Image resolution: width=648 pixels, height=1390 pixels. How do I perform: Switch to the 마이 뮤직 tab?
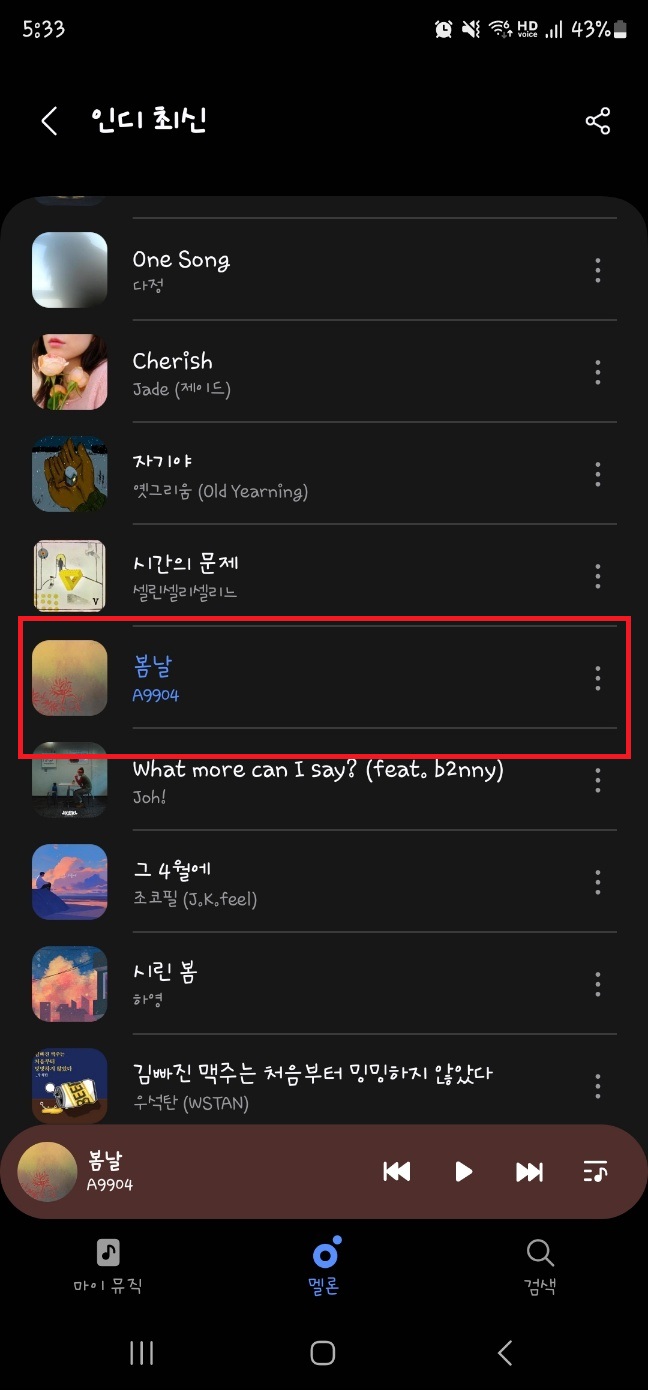(x=108, y=1264)
